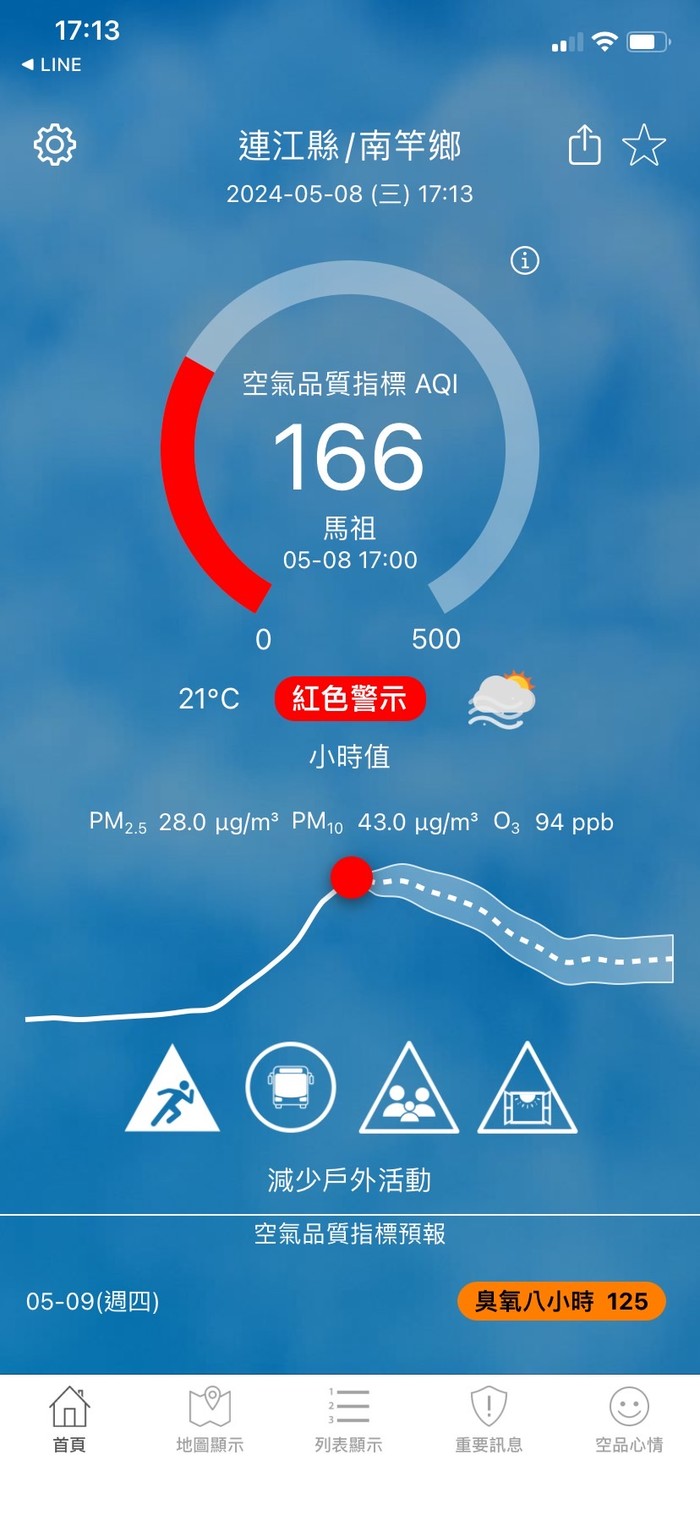Open the 重要訊息 tab

click(x=489, y=1420)
